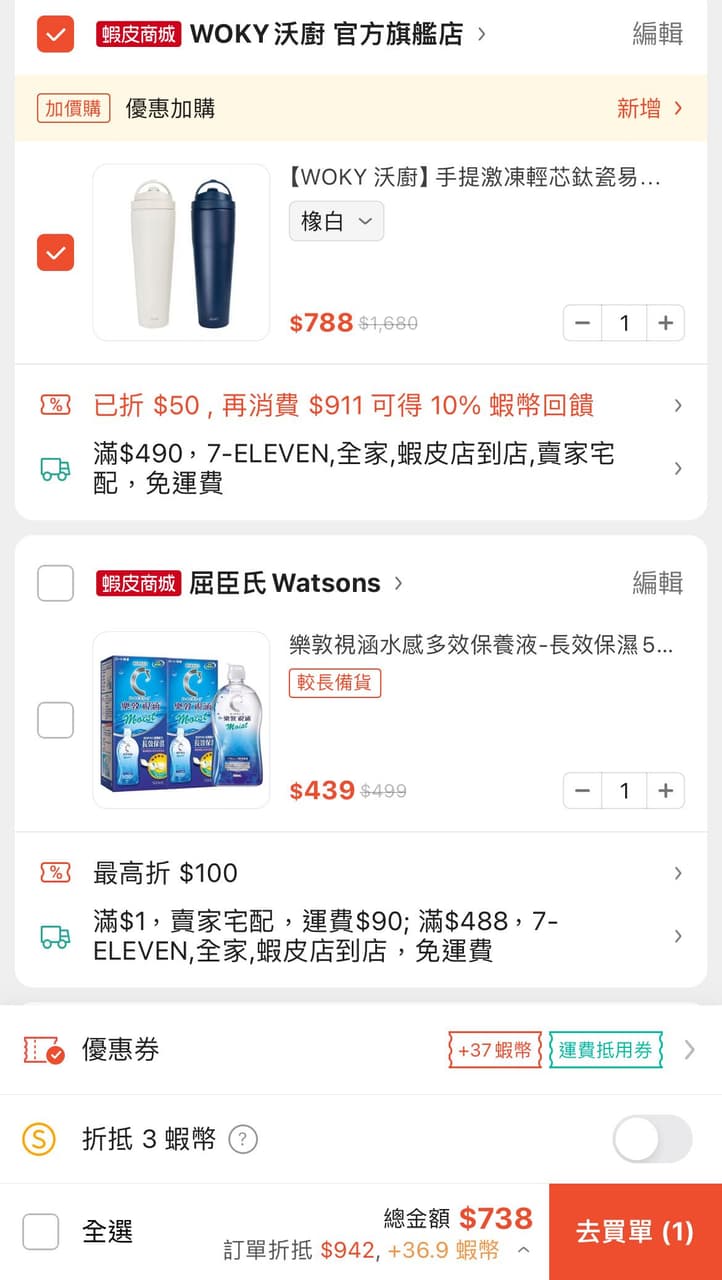Click the yellow Shopee coin icon
The width and height of the screenshot is (722, 1280).
pos(40,1140)
